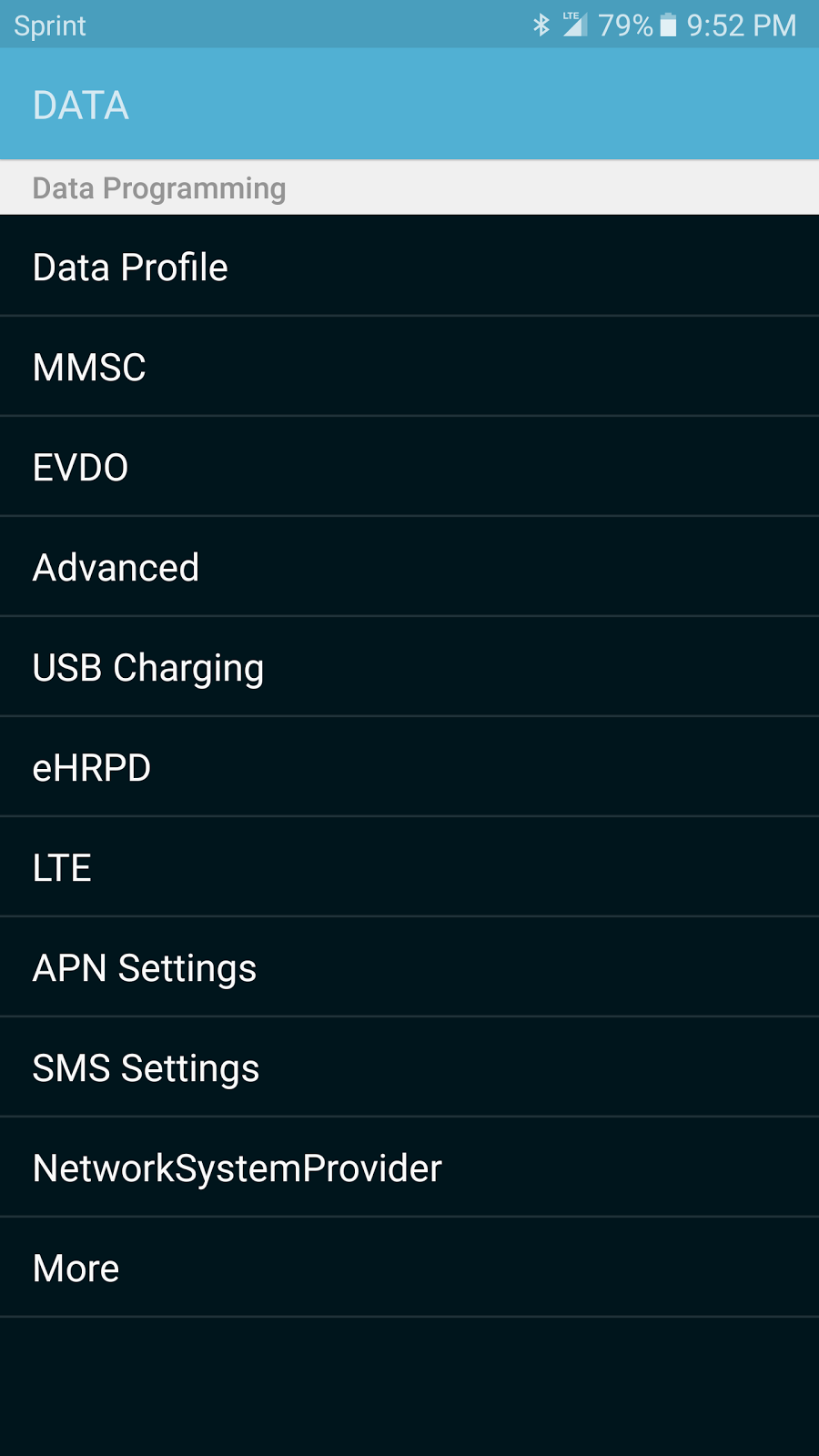Open the Data Profile row
819x1456 pixels.
[x=409, y=266]
